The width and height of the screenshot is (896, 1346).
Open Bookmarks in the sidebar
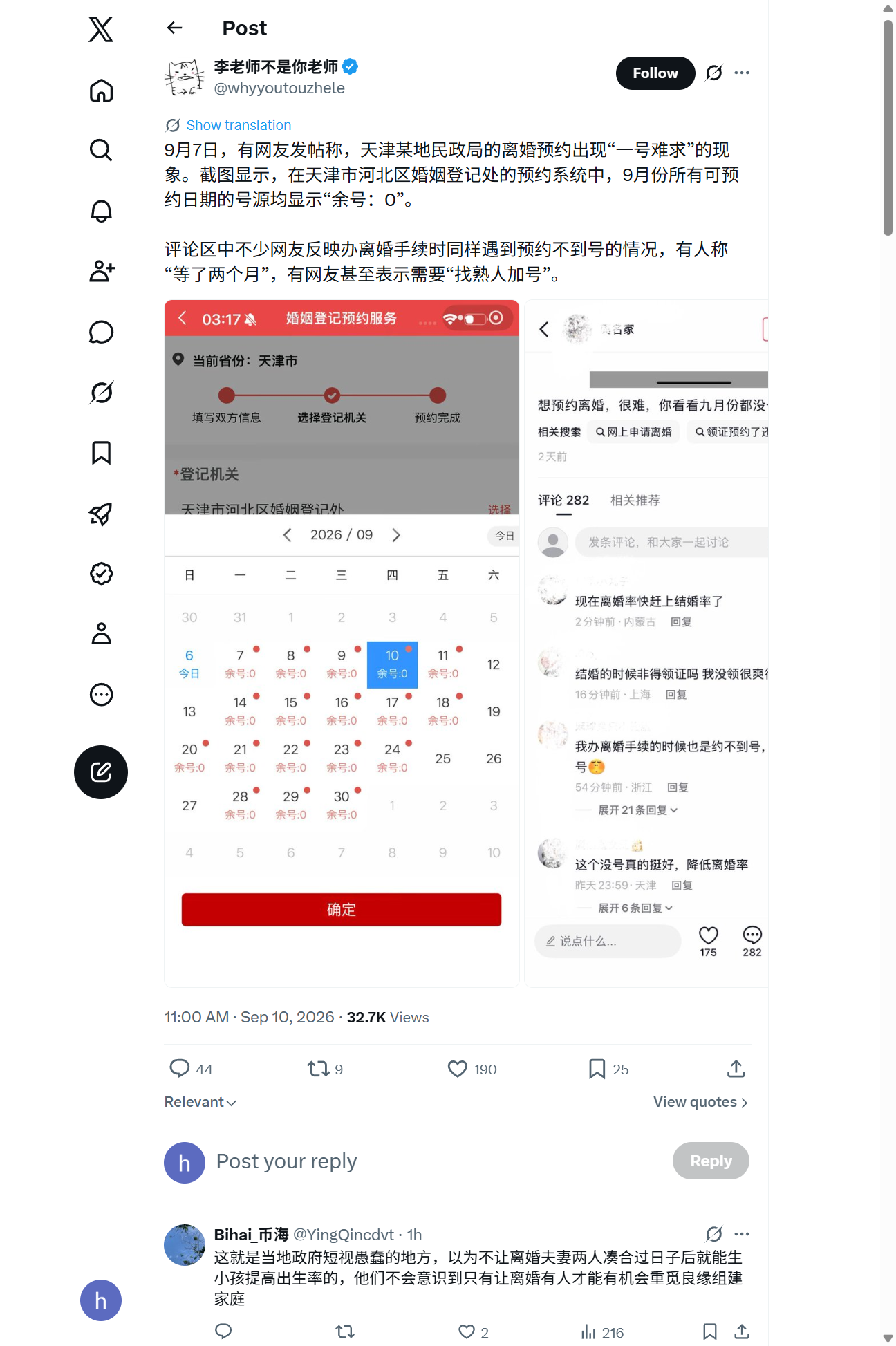coord(101,453)
